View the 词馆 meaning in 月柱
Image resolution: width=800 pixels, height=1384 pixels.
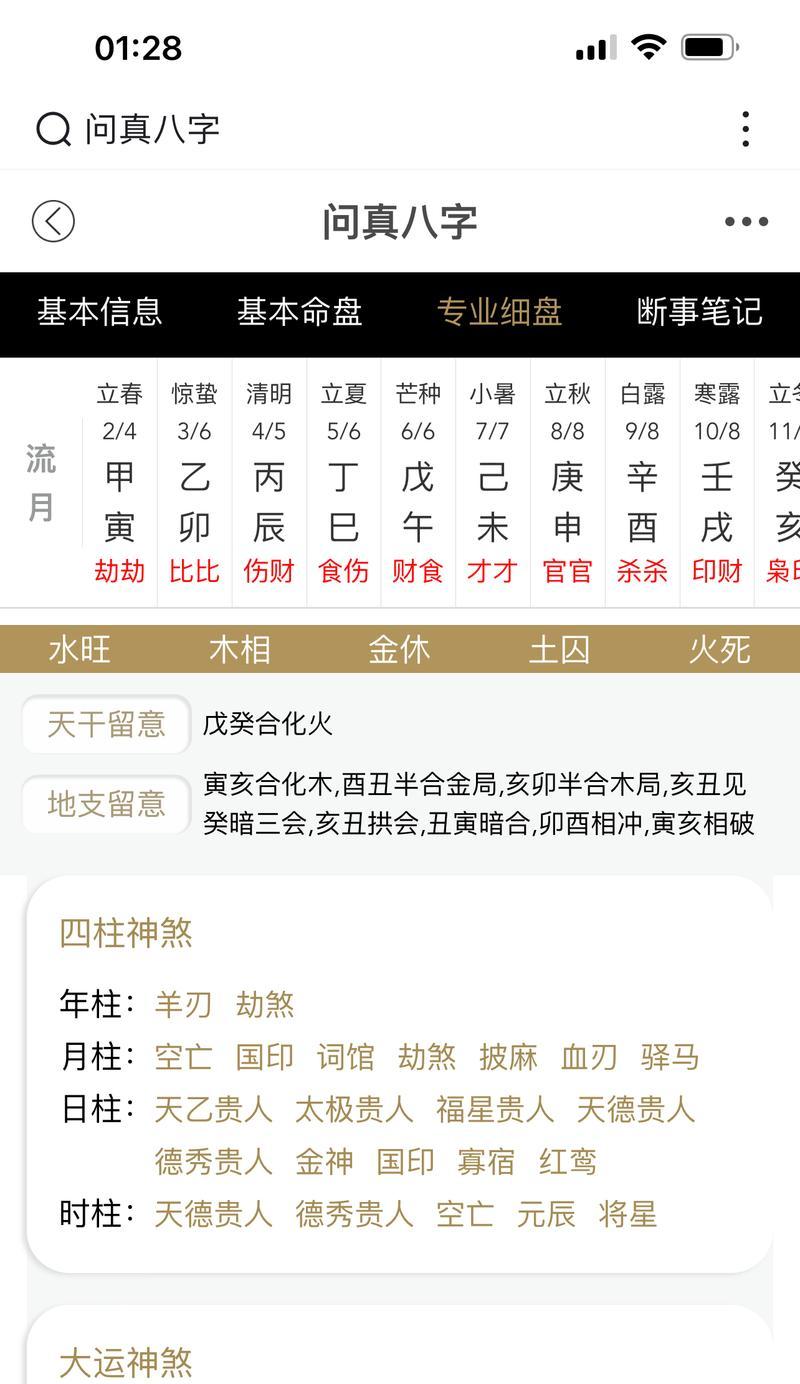click(x=345, y=1057)
